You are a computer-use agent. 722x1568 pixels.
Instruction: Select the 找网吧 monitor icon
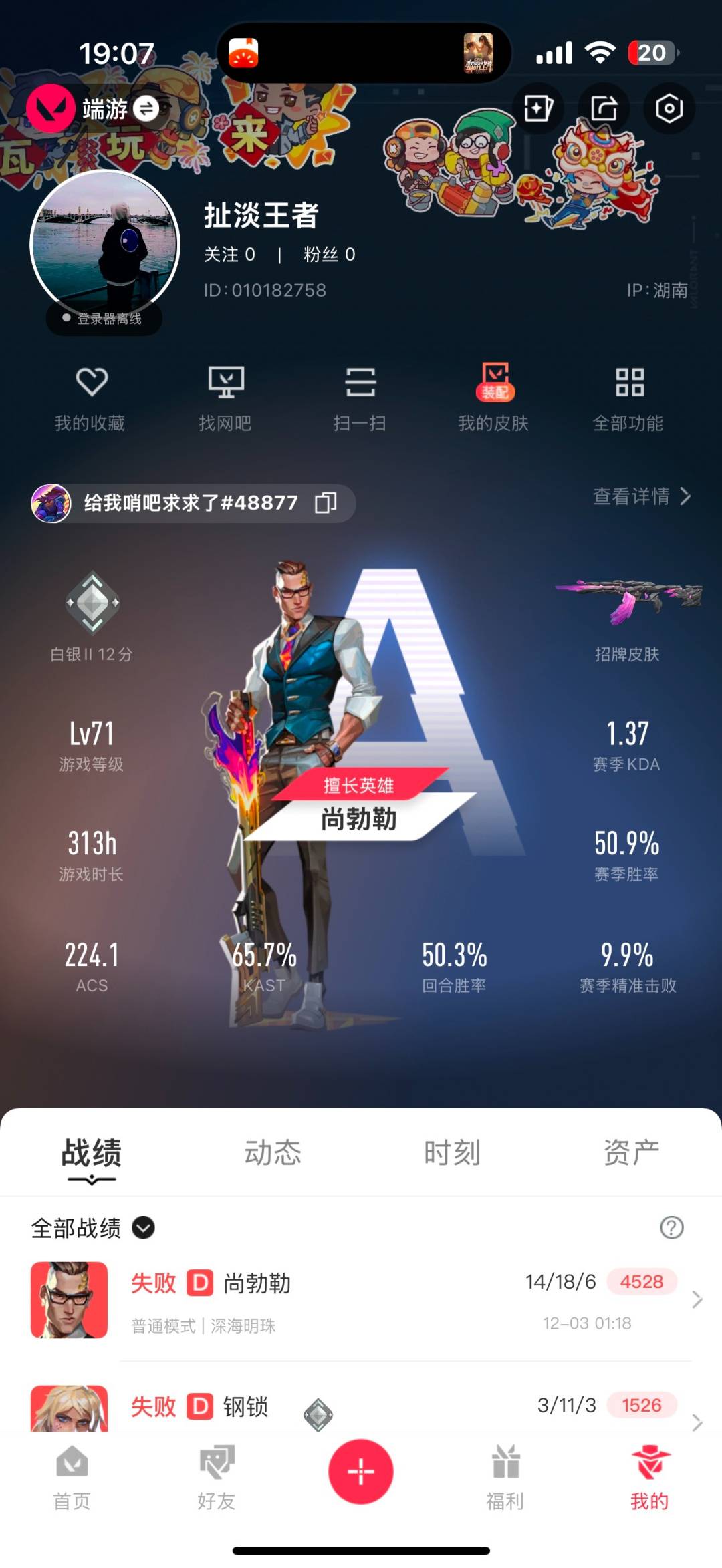226,396
